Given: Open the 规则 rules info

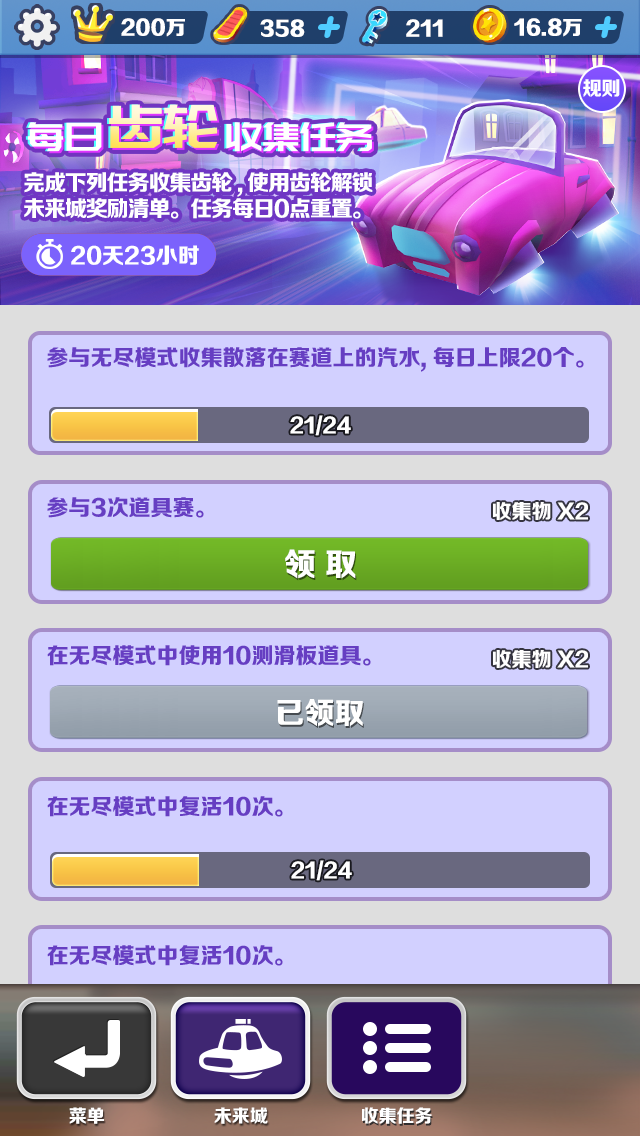Looking at the screenshot, I should pyautogui.click(x=601, y=88).
